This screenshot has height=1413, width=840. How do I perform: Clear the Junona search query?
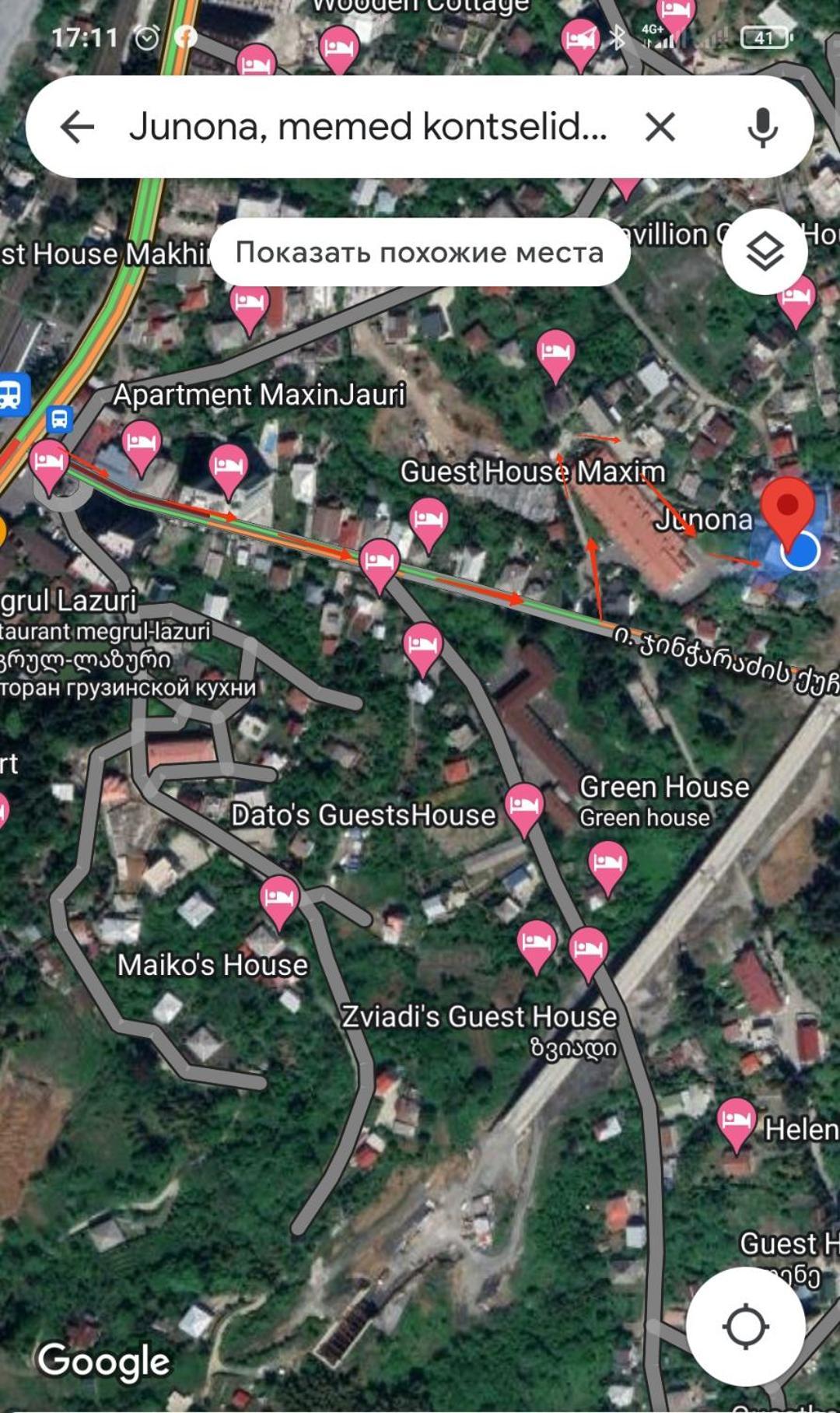pyautogui.click(x=660, y=126)
